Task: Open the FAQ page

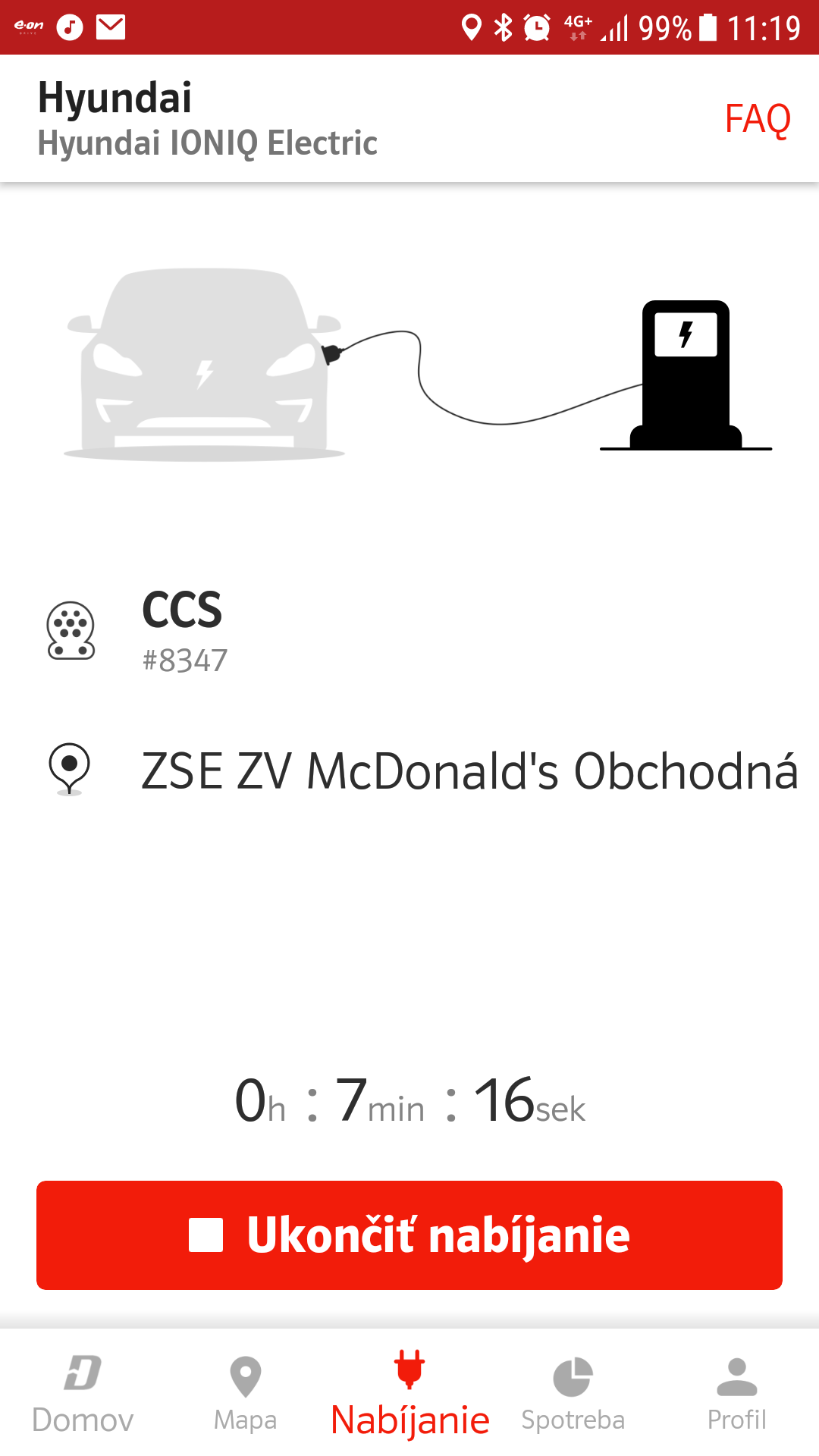Action: click(757, 119)
